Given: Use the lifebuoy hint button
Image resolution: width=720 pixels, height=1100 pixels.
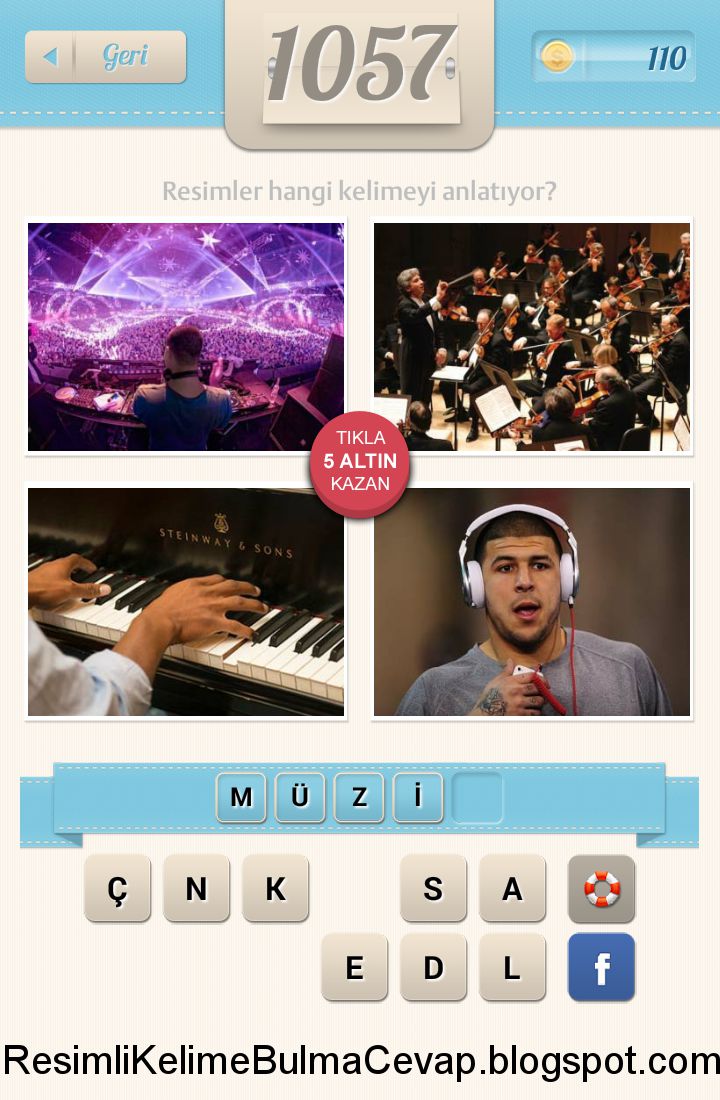Looking at the screenshot, I should [601, 888].
